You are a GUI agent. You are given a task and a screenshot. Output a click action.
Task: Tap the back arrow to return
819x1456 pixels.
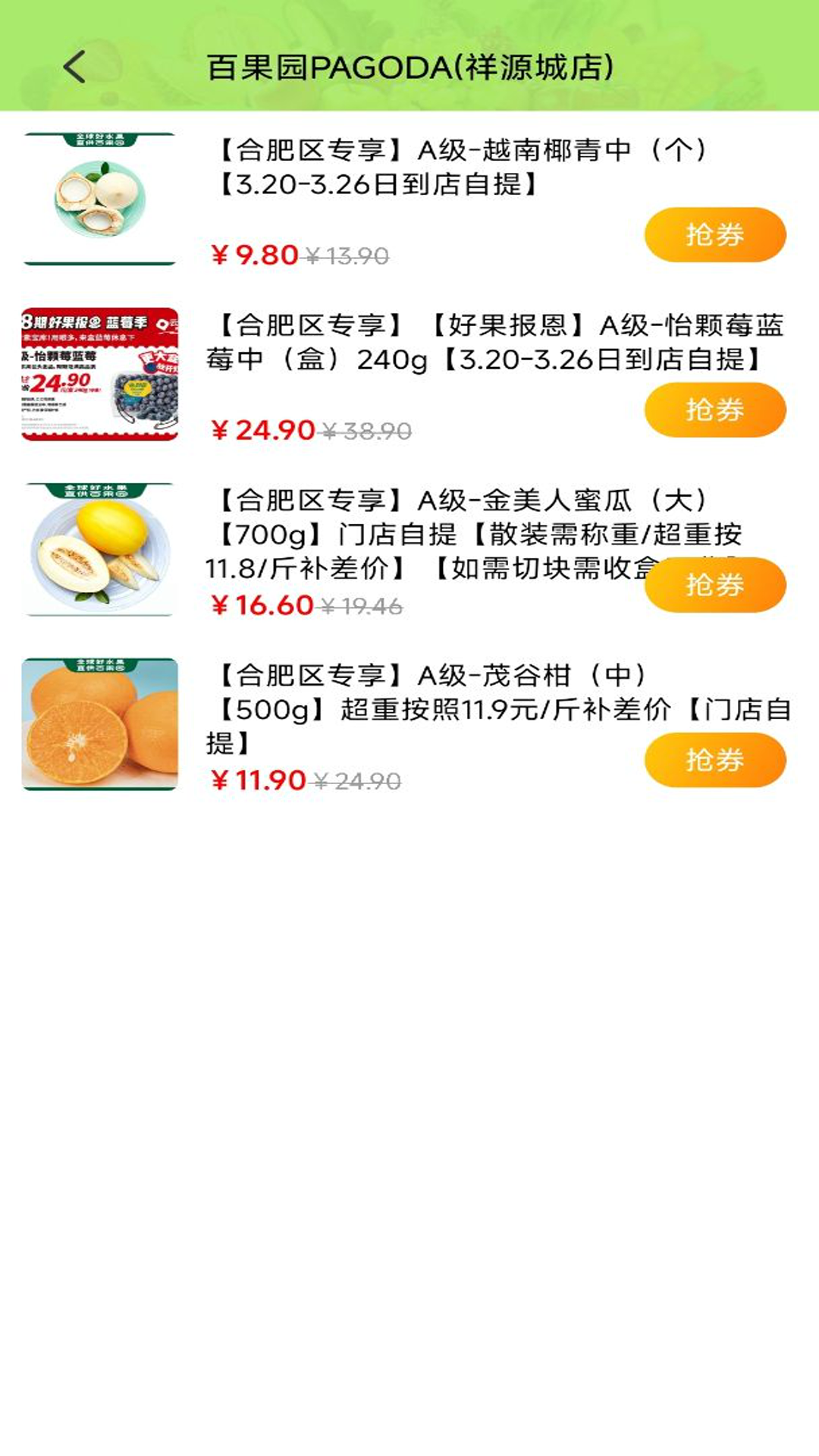[73, 67]
